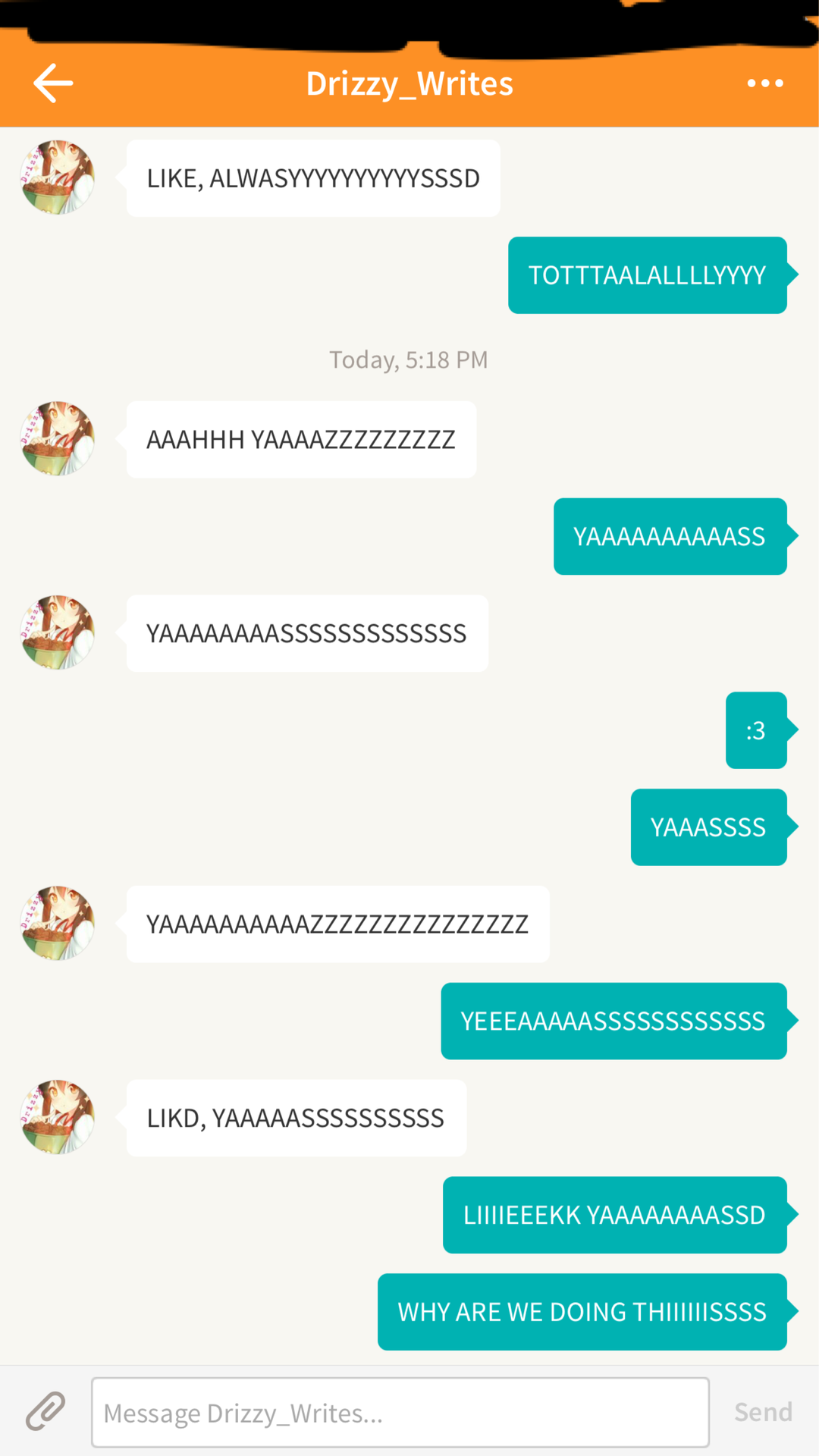The image size is (819, 1456).
Task: Attach a file with the paperclip icon
Action: [x=45, y=1411]
